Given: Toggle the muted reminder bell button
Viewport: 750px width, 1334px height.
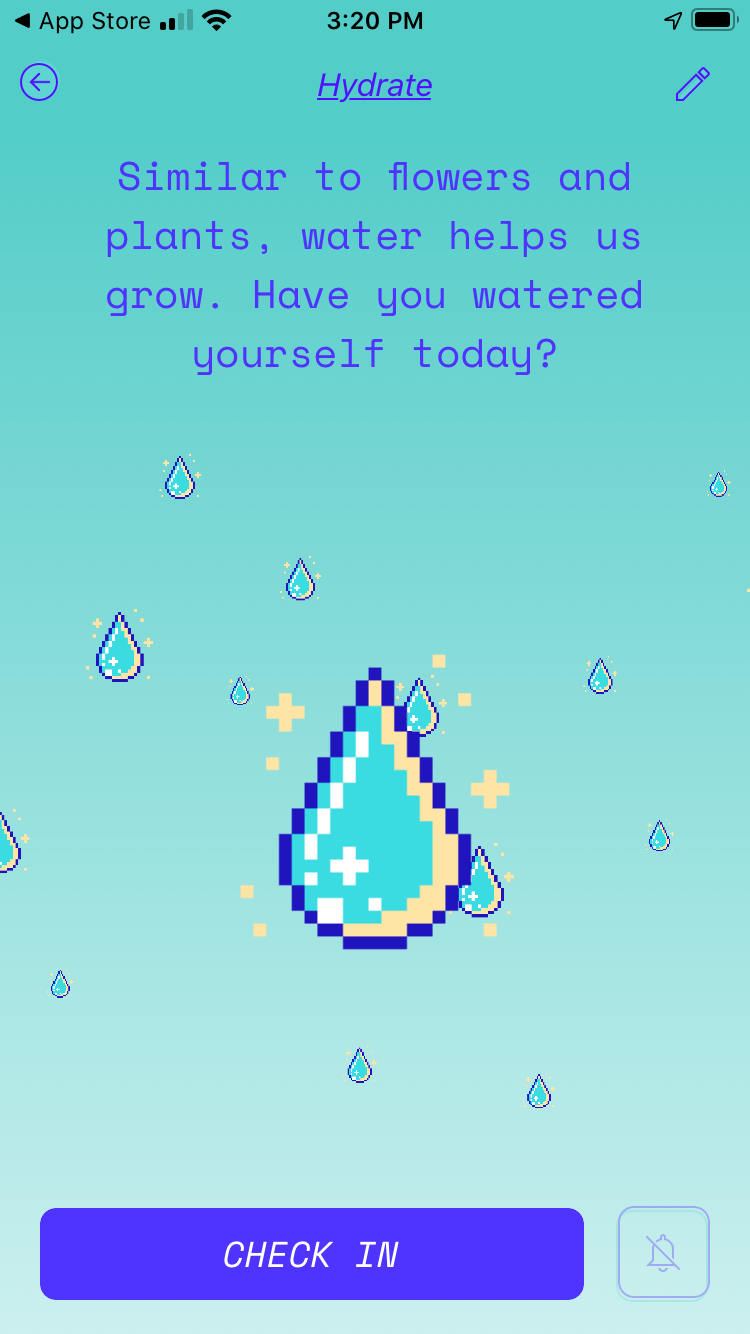Looking at the screenshot, I should pyautogui.click(x=663, y=1253).
